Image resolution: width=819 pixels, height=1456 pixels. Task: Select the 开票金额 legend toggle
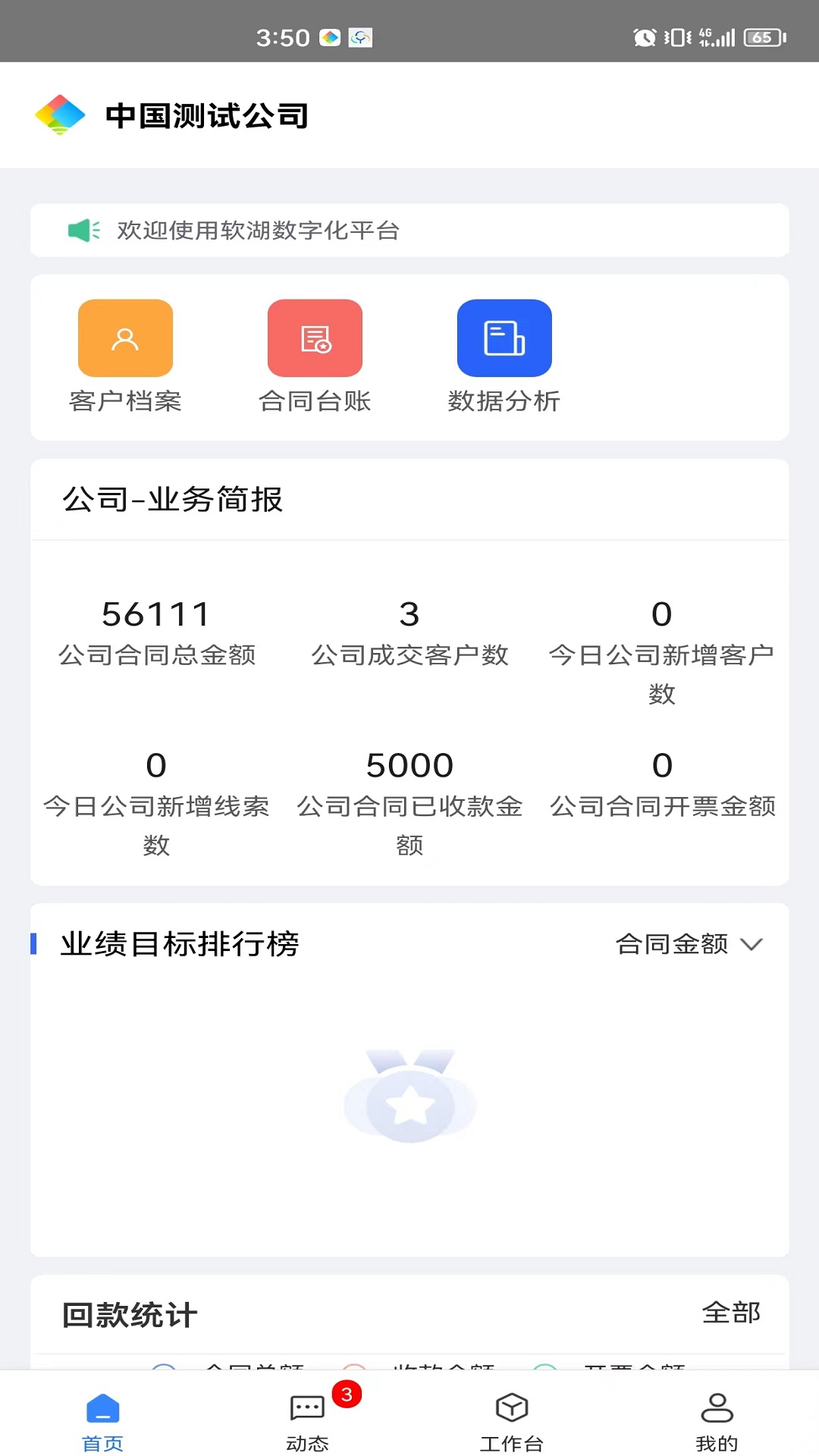click(614, 1369)
